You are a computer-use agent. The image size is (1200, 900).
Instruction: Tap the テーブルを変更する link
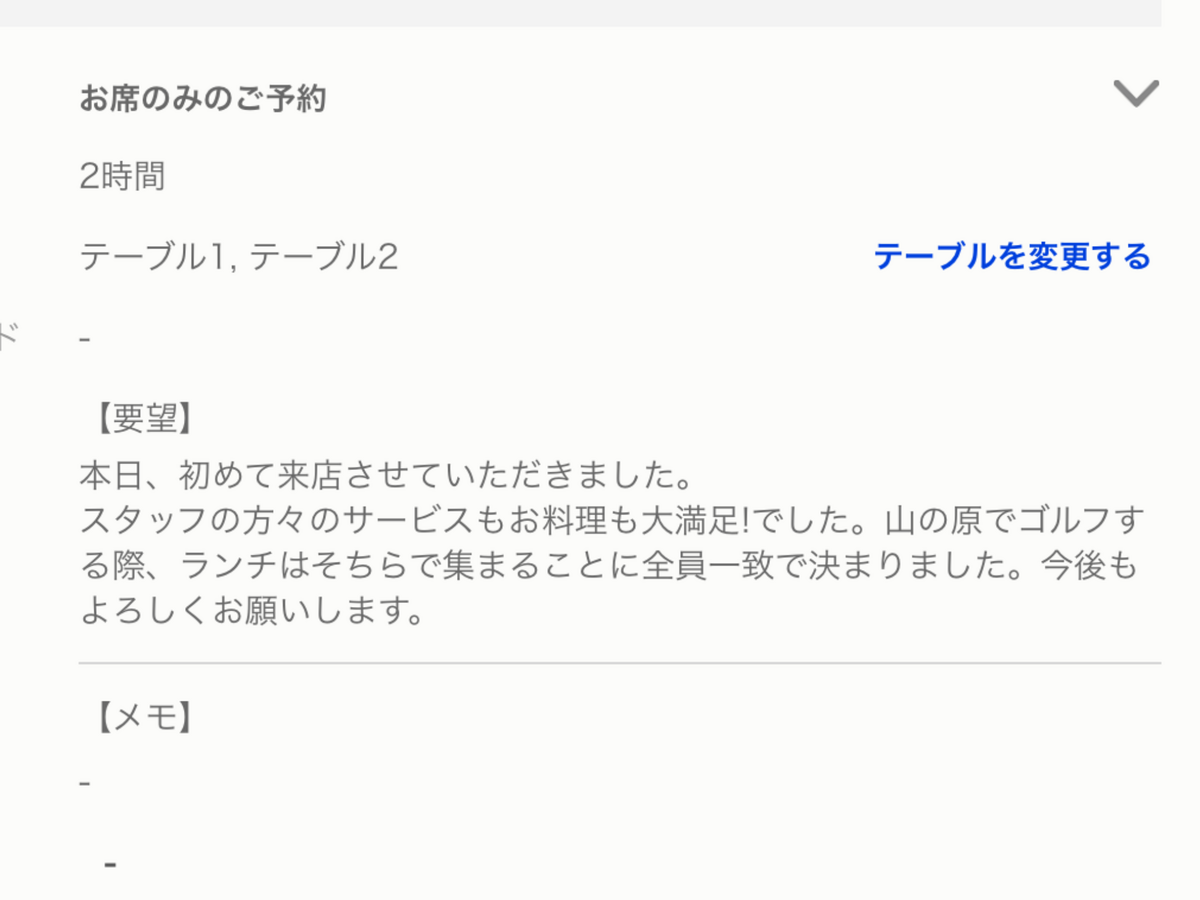coord(1012,257)
